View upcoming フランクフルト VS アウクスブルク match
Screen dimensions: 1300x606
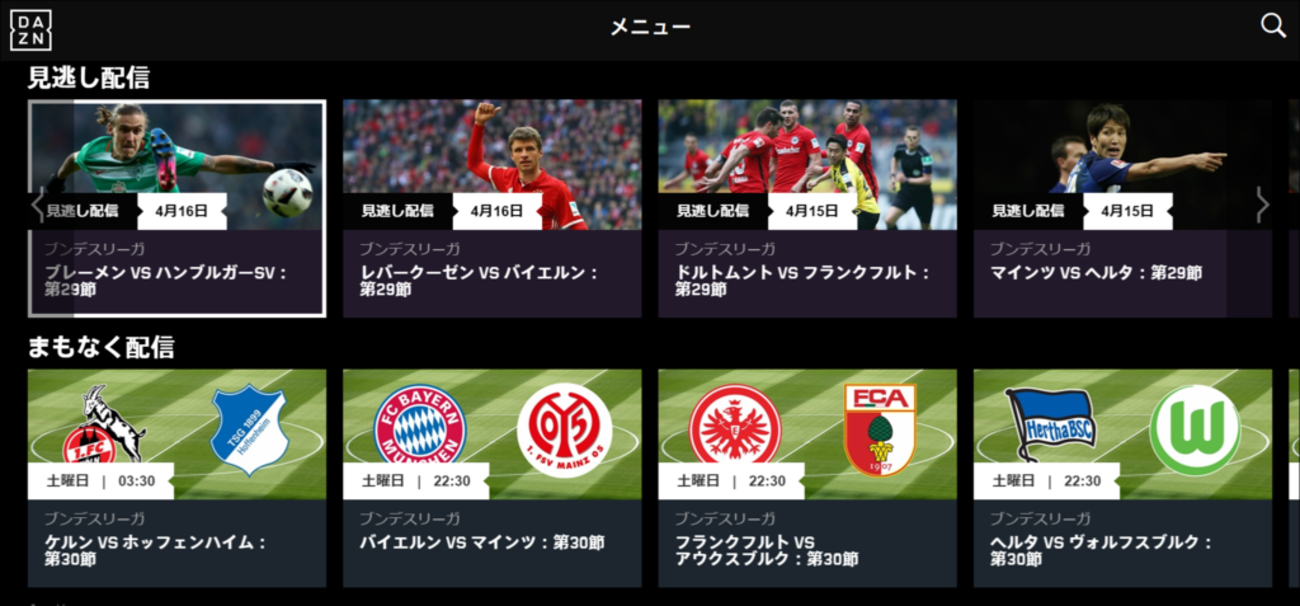[807, 478]
